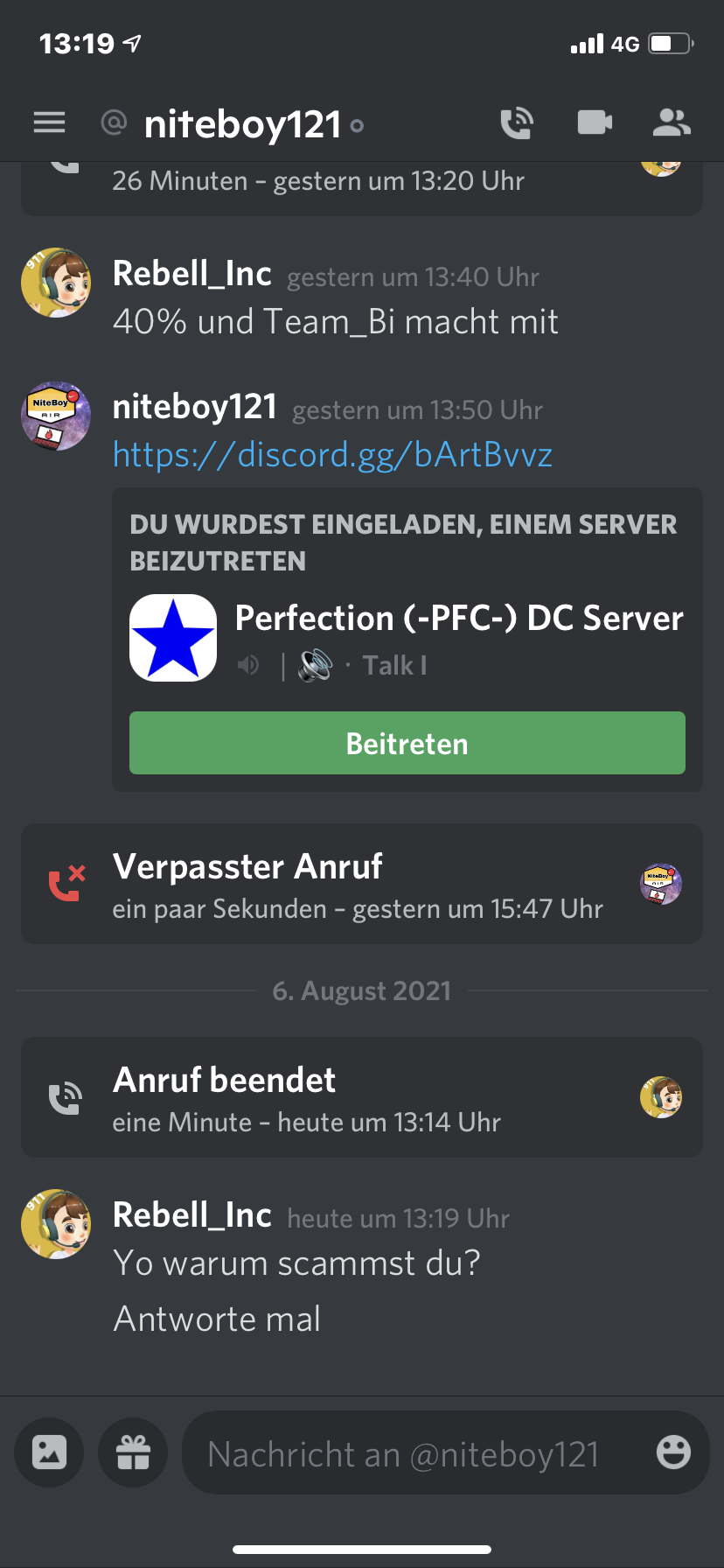Open the Anruf beendet call entry
Viewport: 724px width, 1568px height.
[362, 1097]
